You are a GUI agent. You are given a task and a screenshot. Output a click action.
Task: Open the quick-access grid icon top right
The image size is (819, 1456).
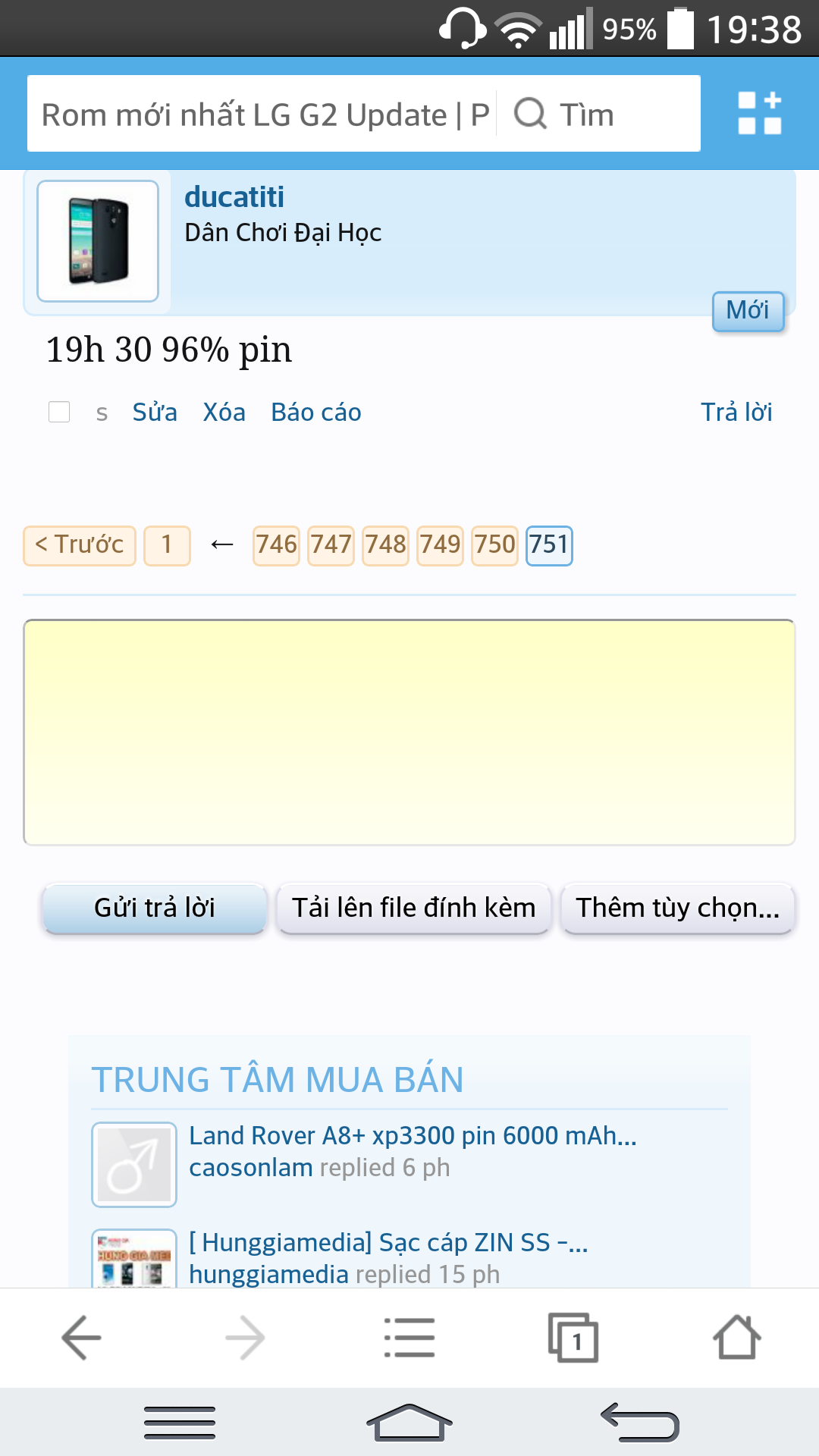pos(761,112)
